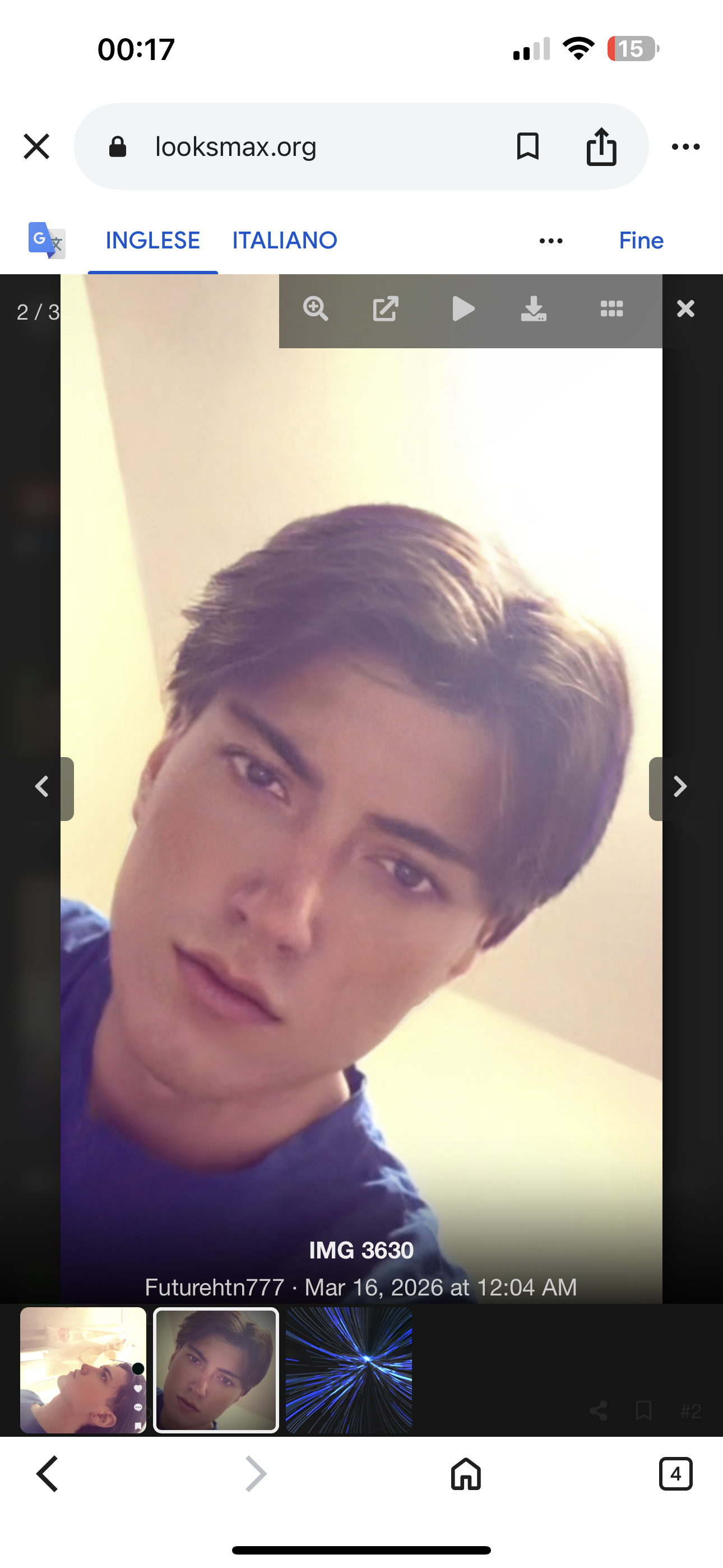Close the image lightbox
This screenshot has height=1568, width=723.
(685, 308)
